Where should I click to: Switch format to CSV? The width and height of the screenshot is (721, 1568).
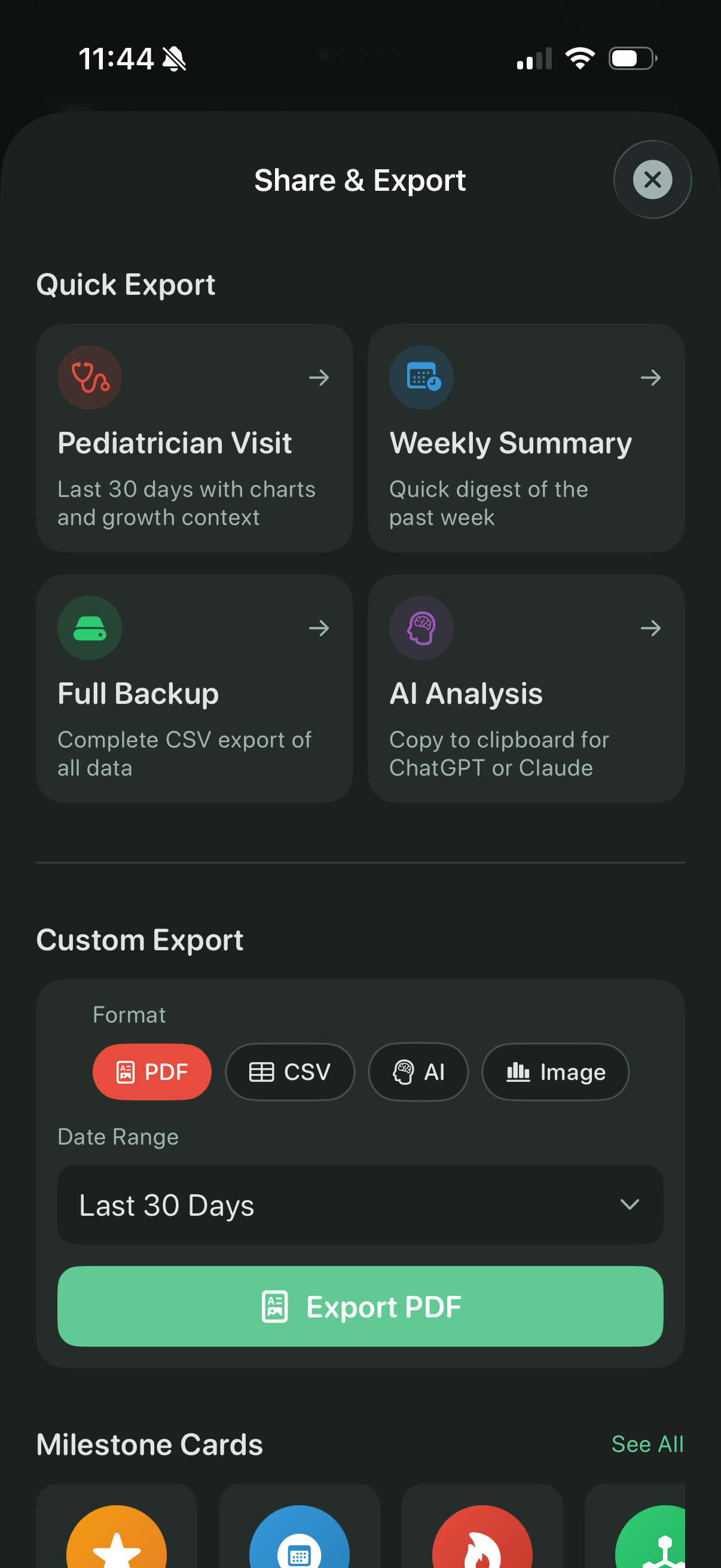coord(289,1072)
